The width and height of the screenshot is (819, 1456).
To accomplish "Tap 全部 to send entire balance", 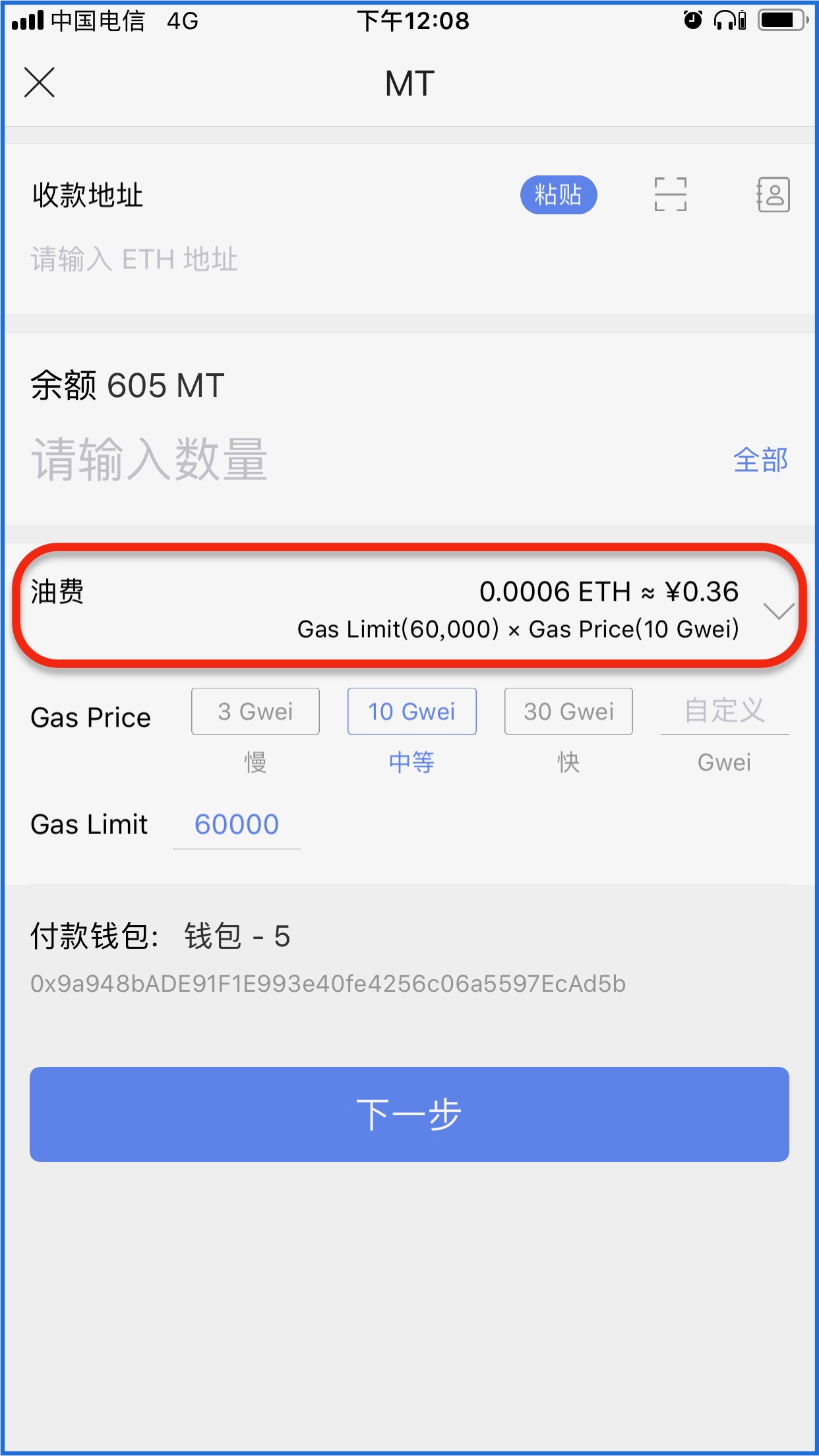I will [x=760, y=460].
